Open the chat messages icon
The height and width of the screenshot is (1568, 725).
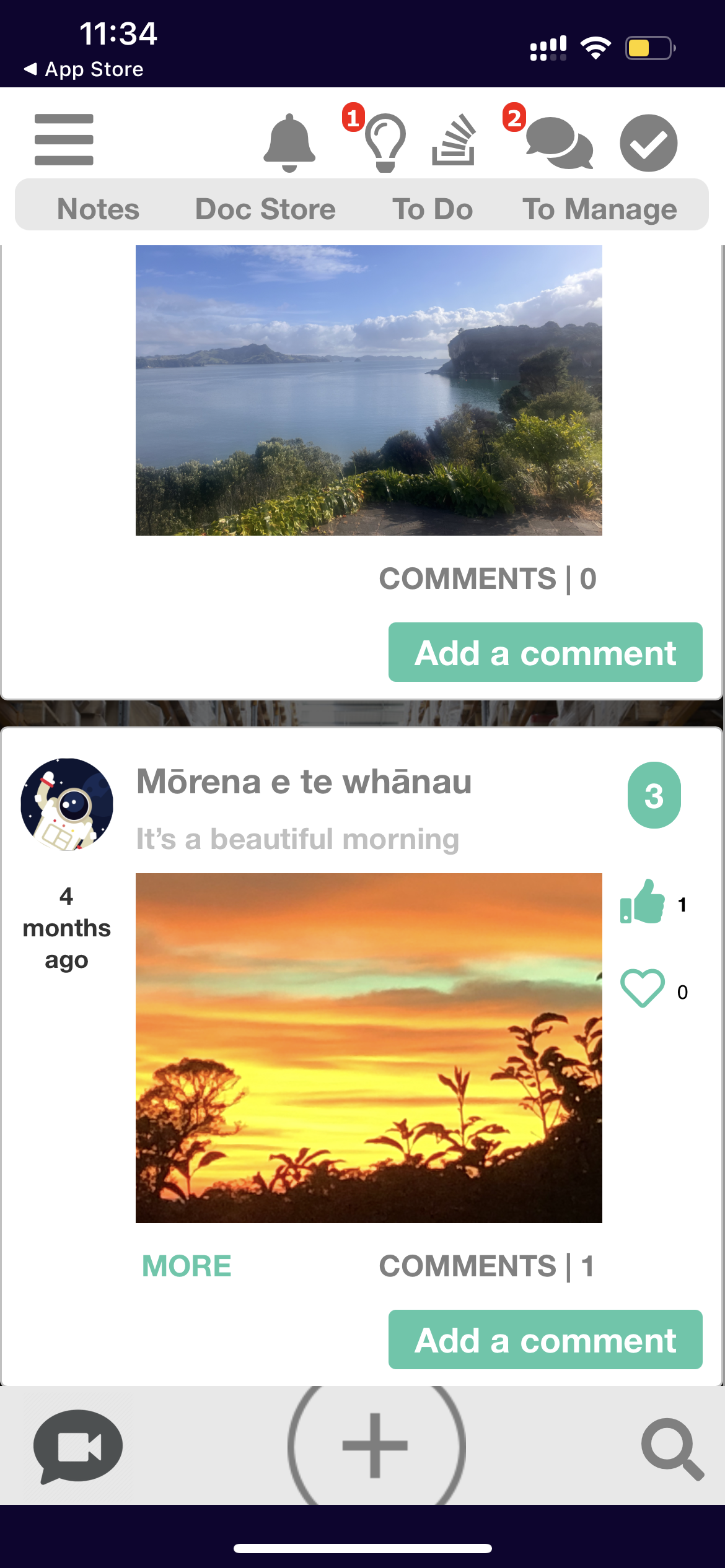559,143
